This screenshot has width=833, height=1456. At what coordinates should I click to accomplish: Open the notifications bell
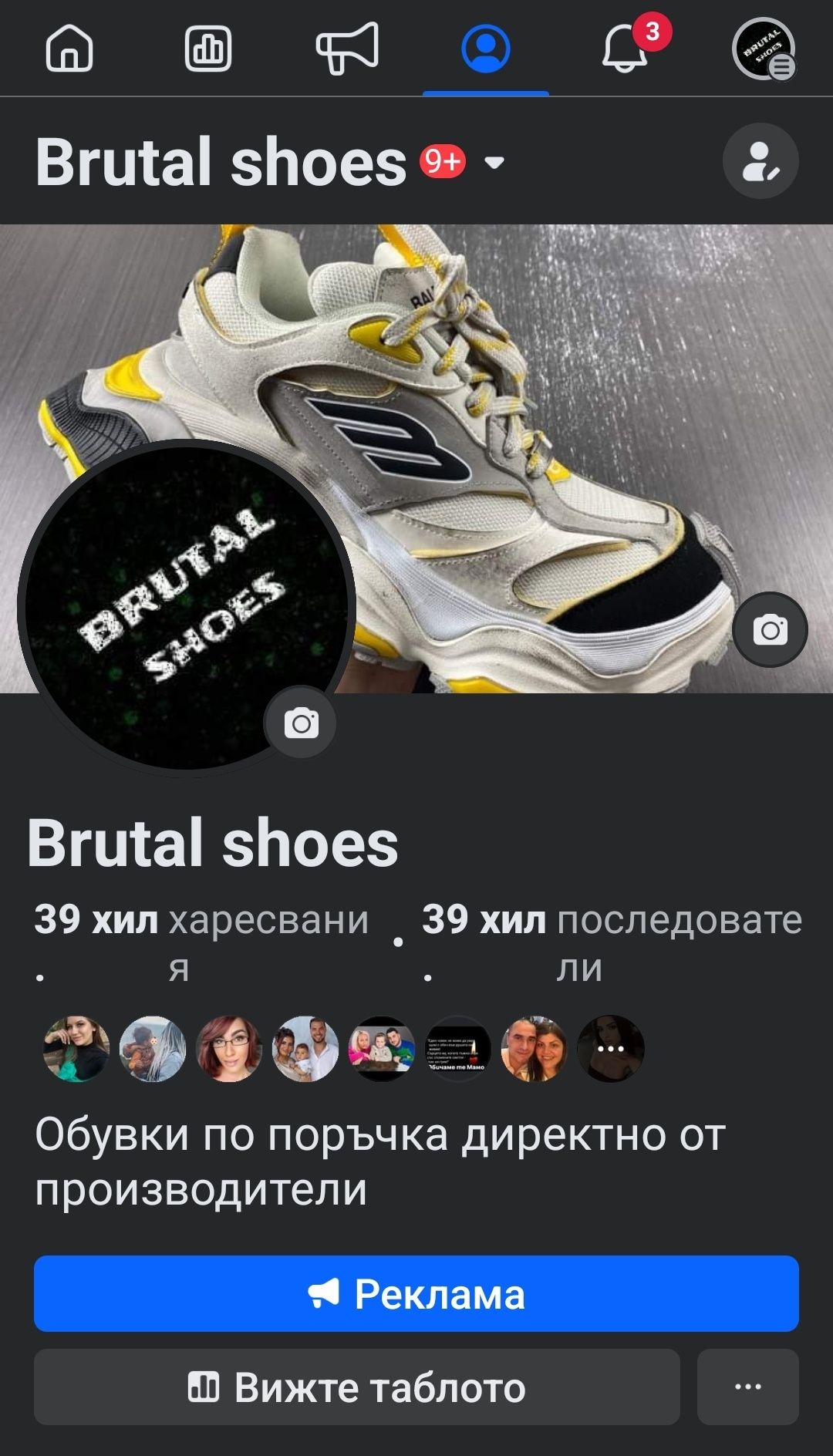[x=625, y=49]
